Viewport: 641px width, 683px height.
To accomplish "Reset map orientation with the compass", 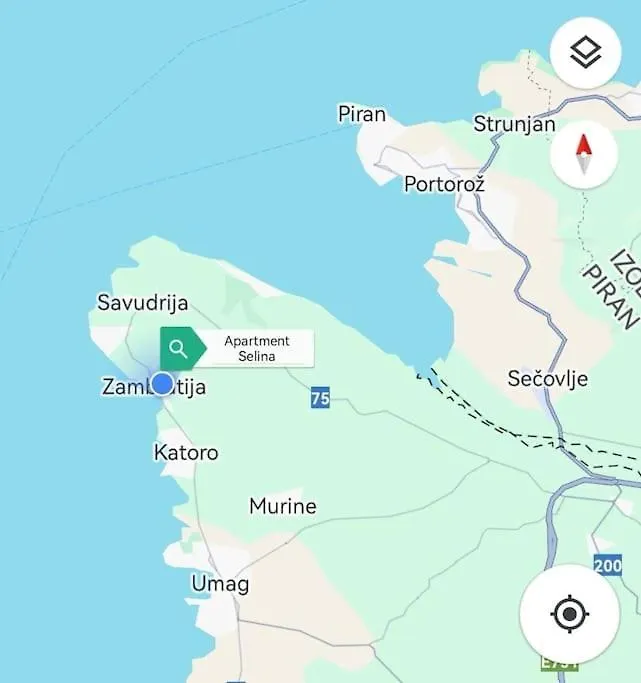I will pos(584,156).
